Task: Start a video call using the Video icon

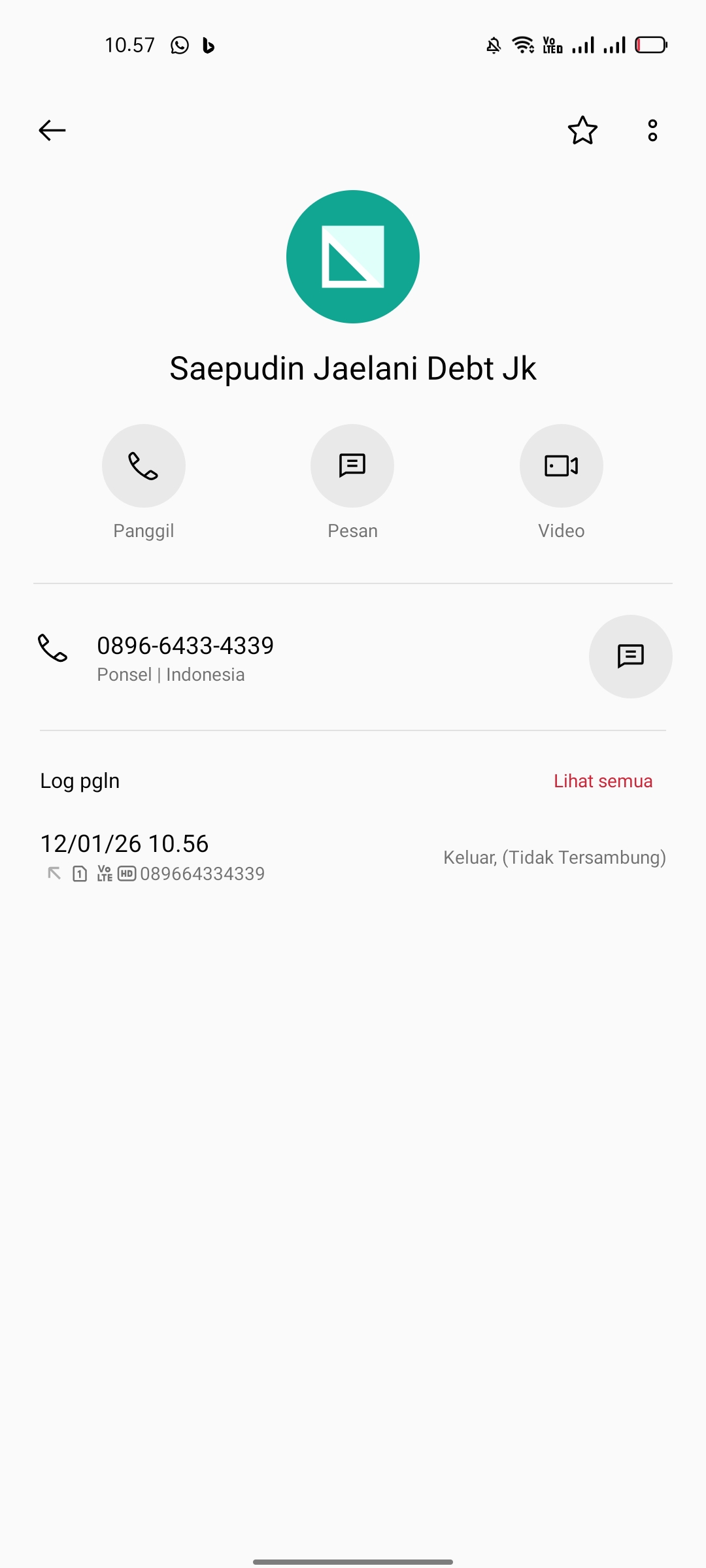Action: click(561, 465)
